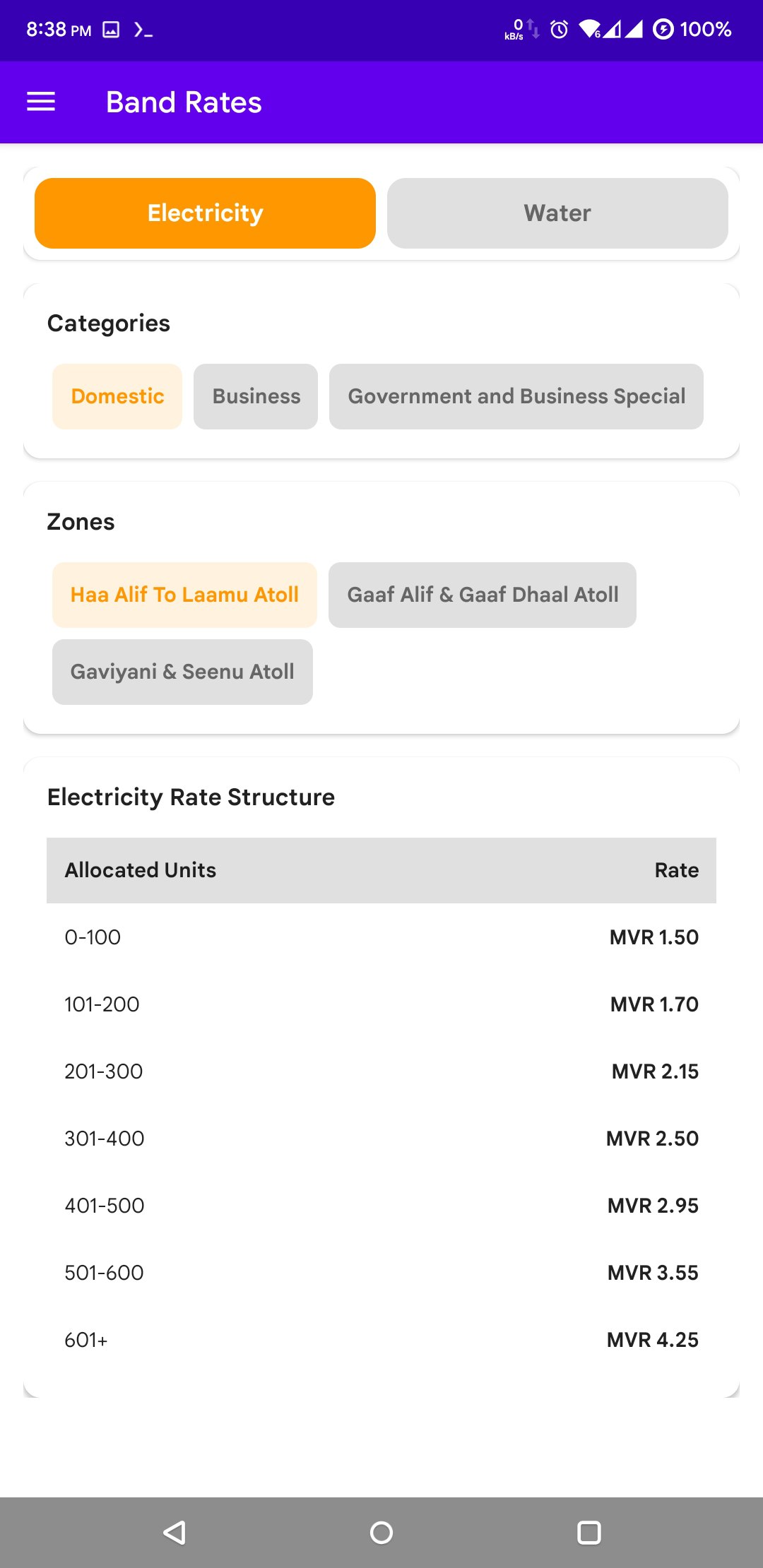Image resolution: width=763 pixels, height=1568 pixels.
Task: Go back using the system back button
Action: click(x=175, y=1533)
